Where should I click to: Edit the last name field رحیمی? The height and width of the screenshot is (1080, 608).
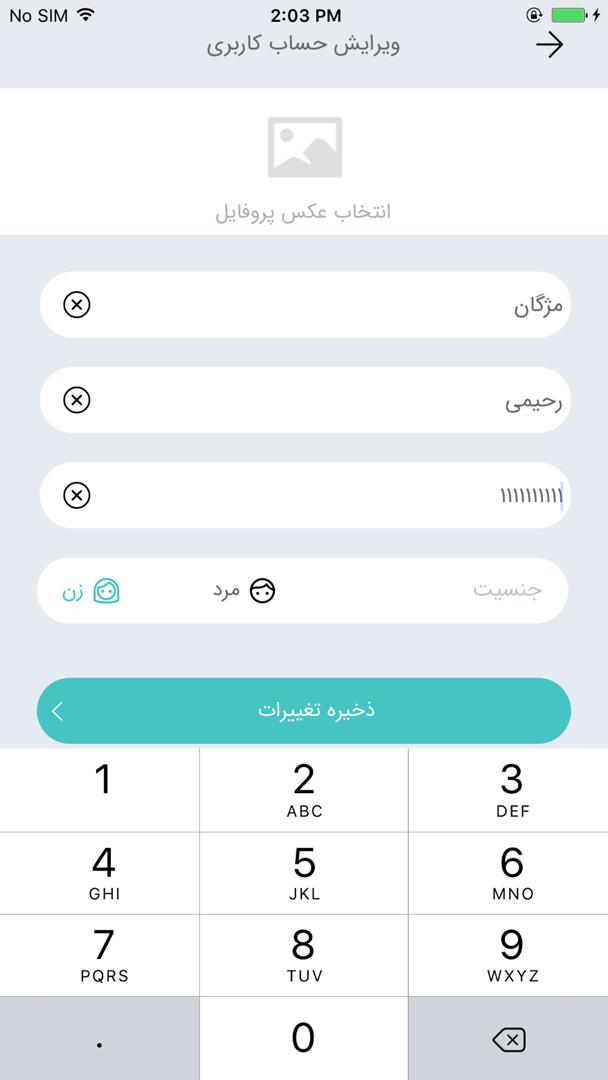(330, 400)
